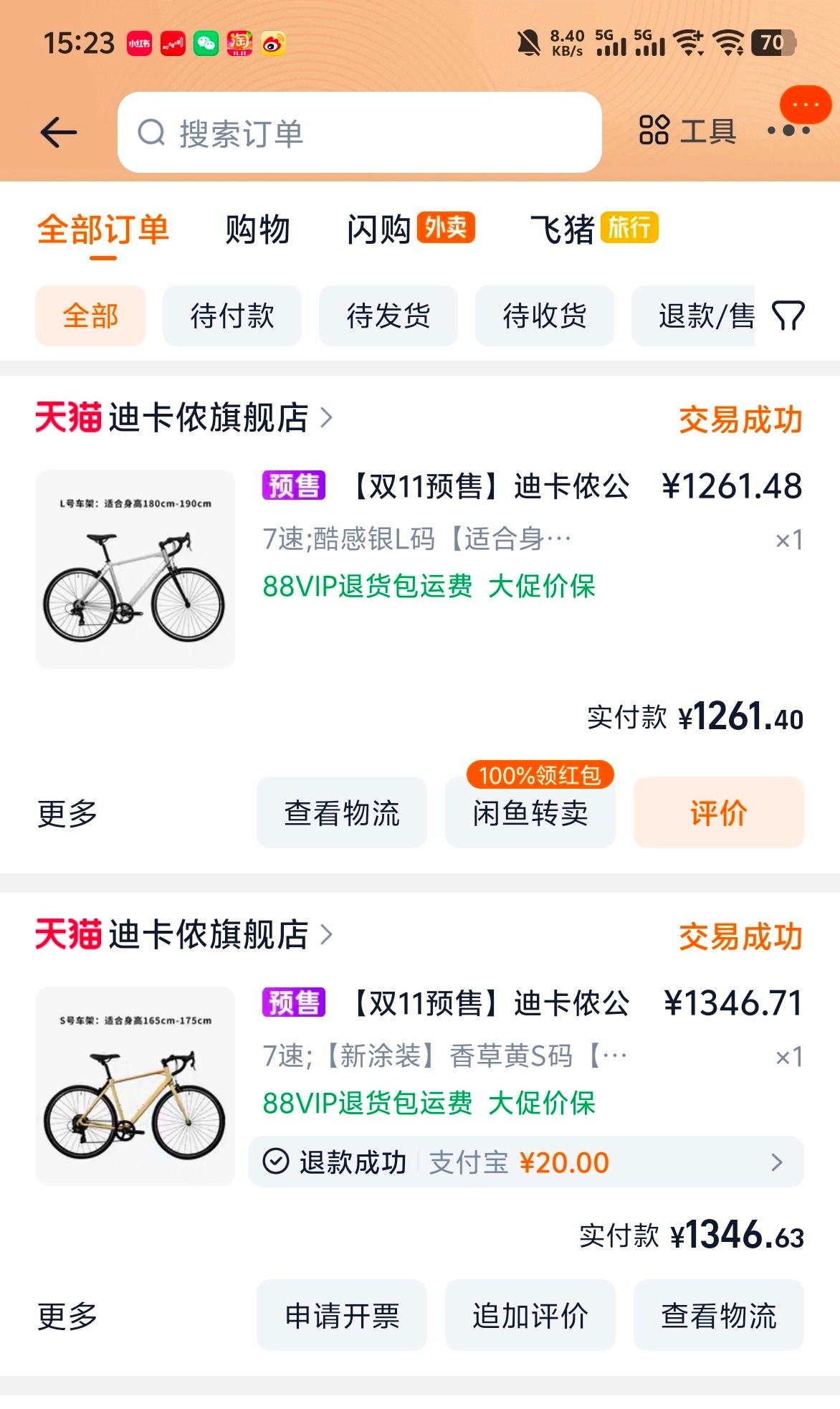Open the more options ... menu icon
The width and height of the screenshot is (840, 1409).
point(787,131)
